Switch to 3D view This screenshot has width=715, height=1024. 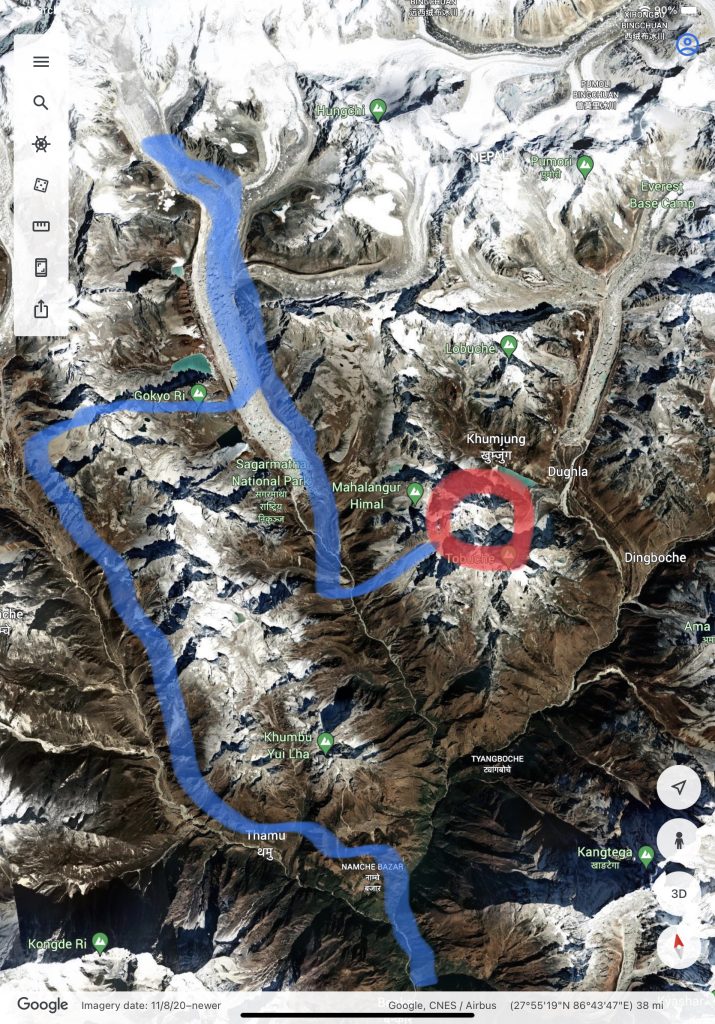(x=679, y=893)
